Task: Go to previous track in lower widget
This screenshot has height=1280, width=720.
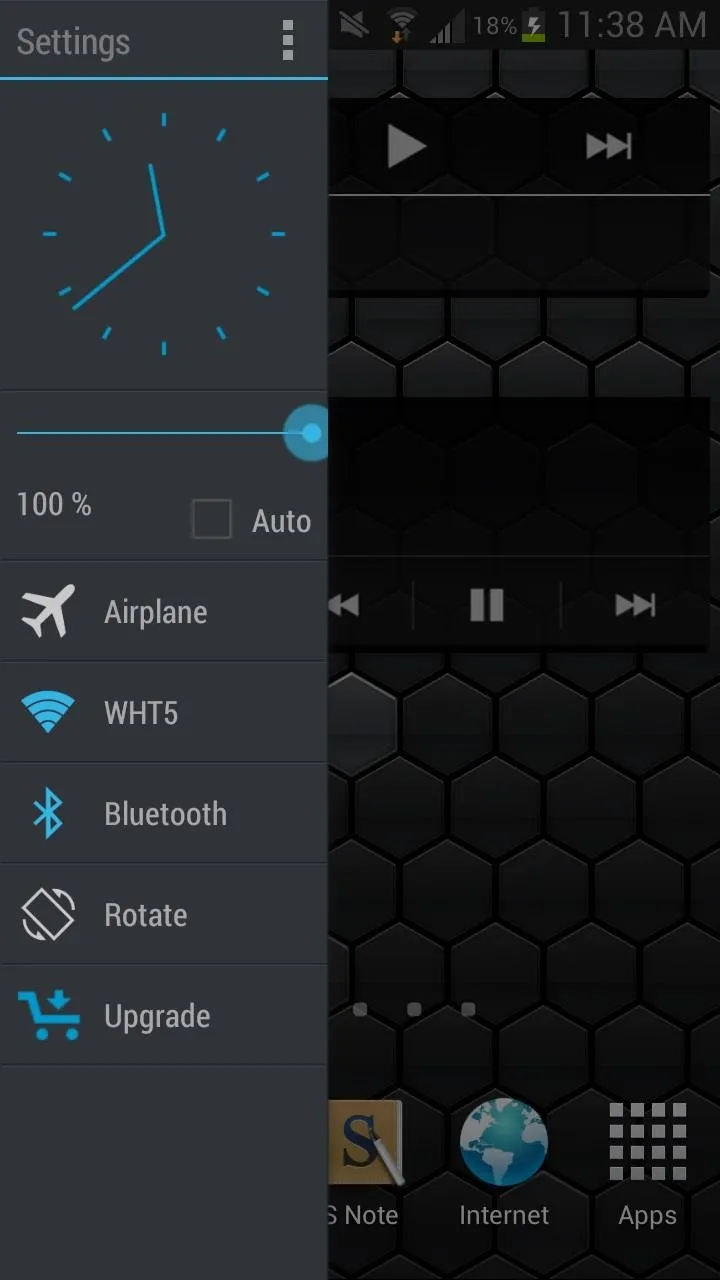Action: tap(343, 604)
